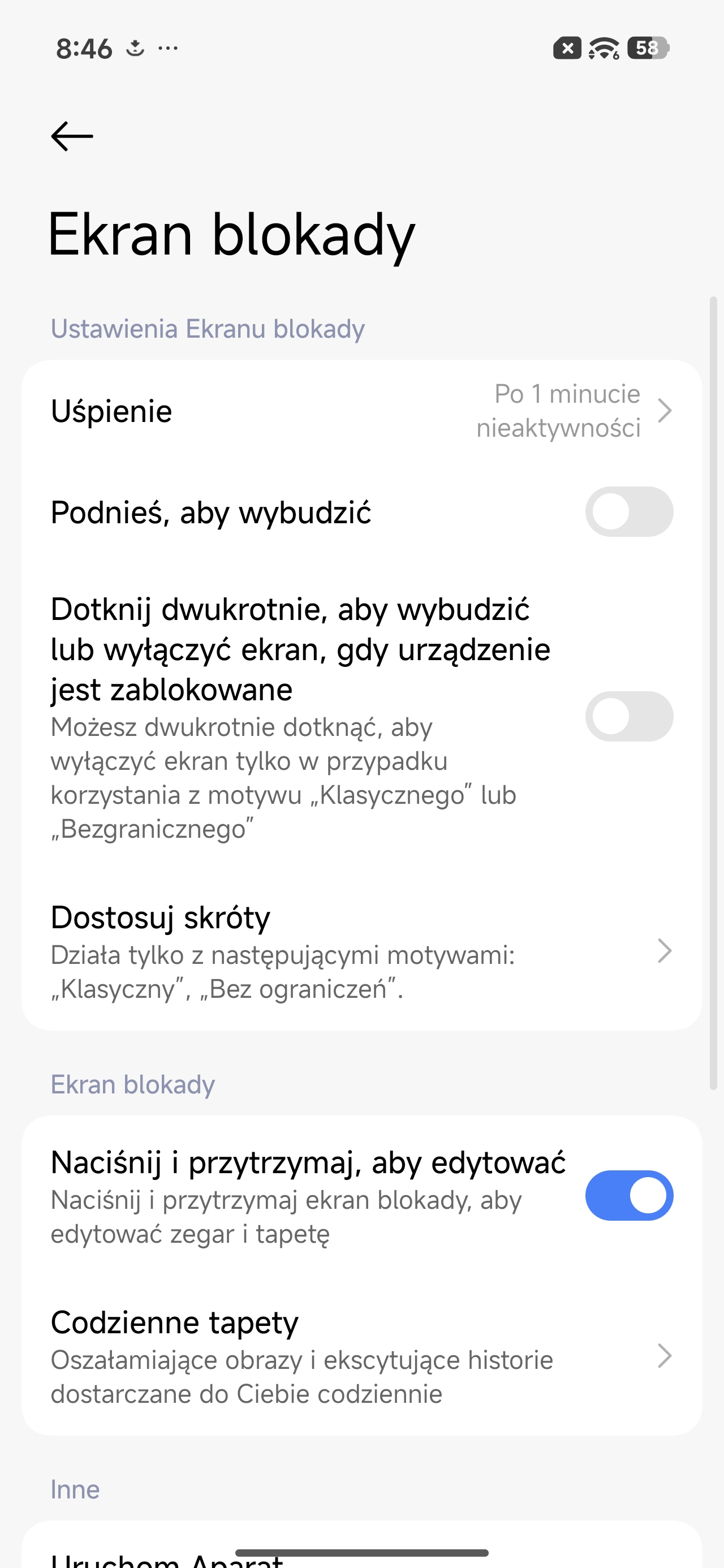This screenshot has width=724, height=1568.
Task: Go back from Ekran blokady
Action: (x=72, y=136)
